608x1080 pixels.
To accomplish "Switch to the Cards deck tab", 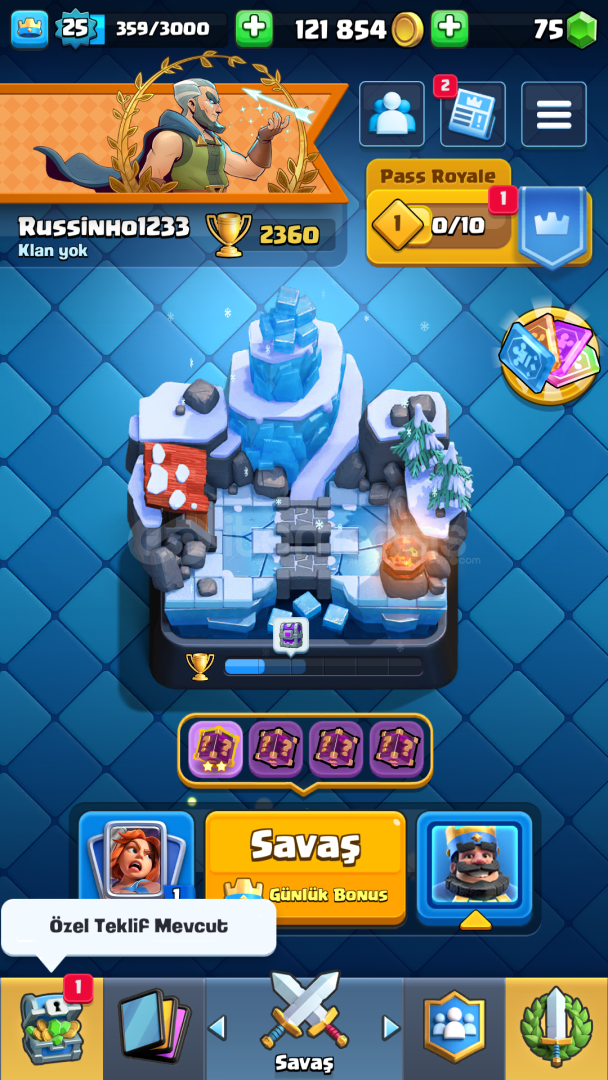I will (x=154, y=1028).
